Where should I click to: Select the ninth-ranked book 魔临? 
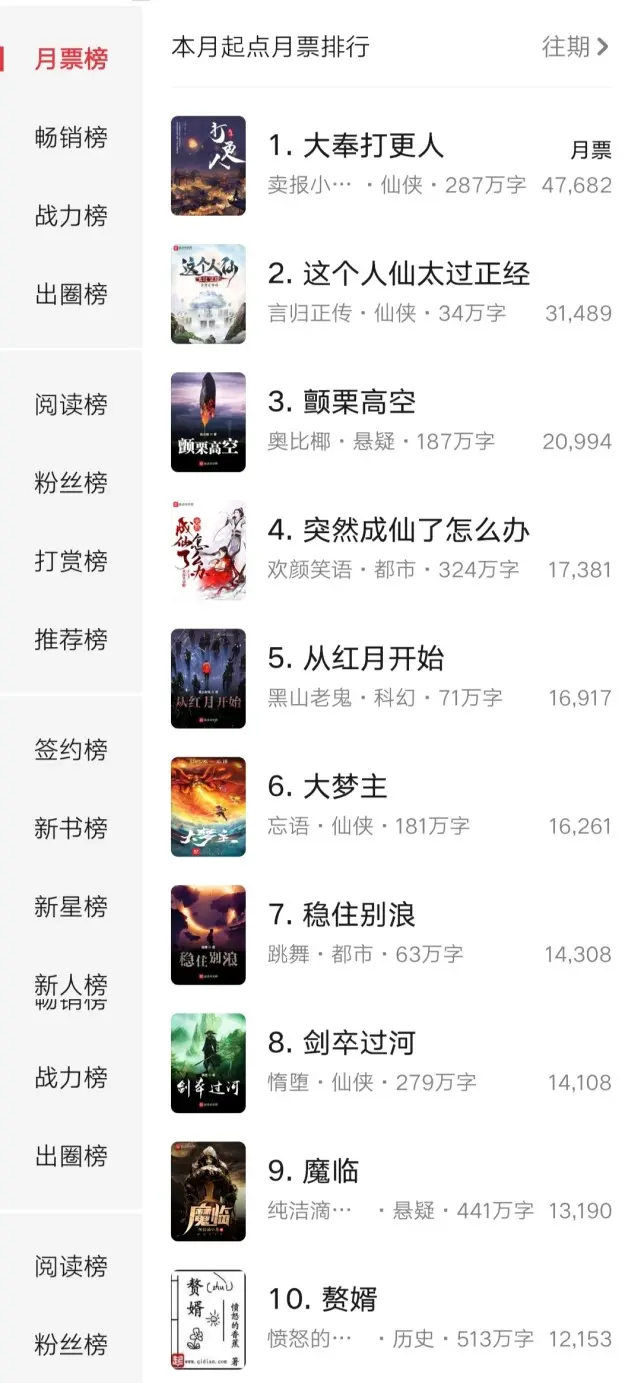coord(330,1170)
